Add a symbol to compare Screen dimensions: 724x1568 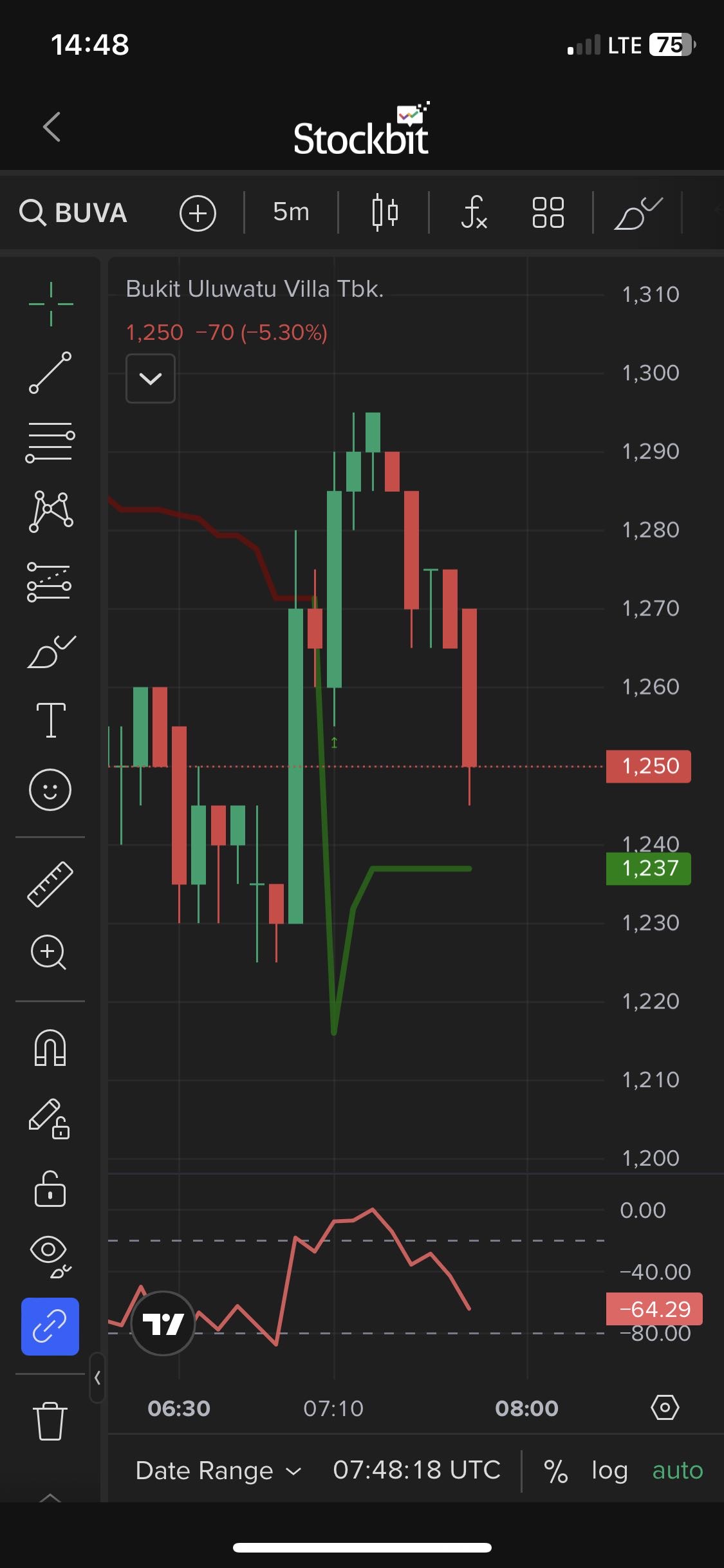tap(198, 213)
